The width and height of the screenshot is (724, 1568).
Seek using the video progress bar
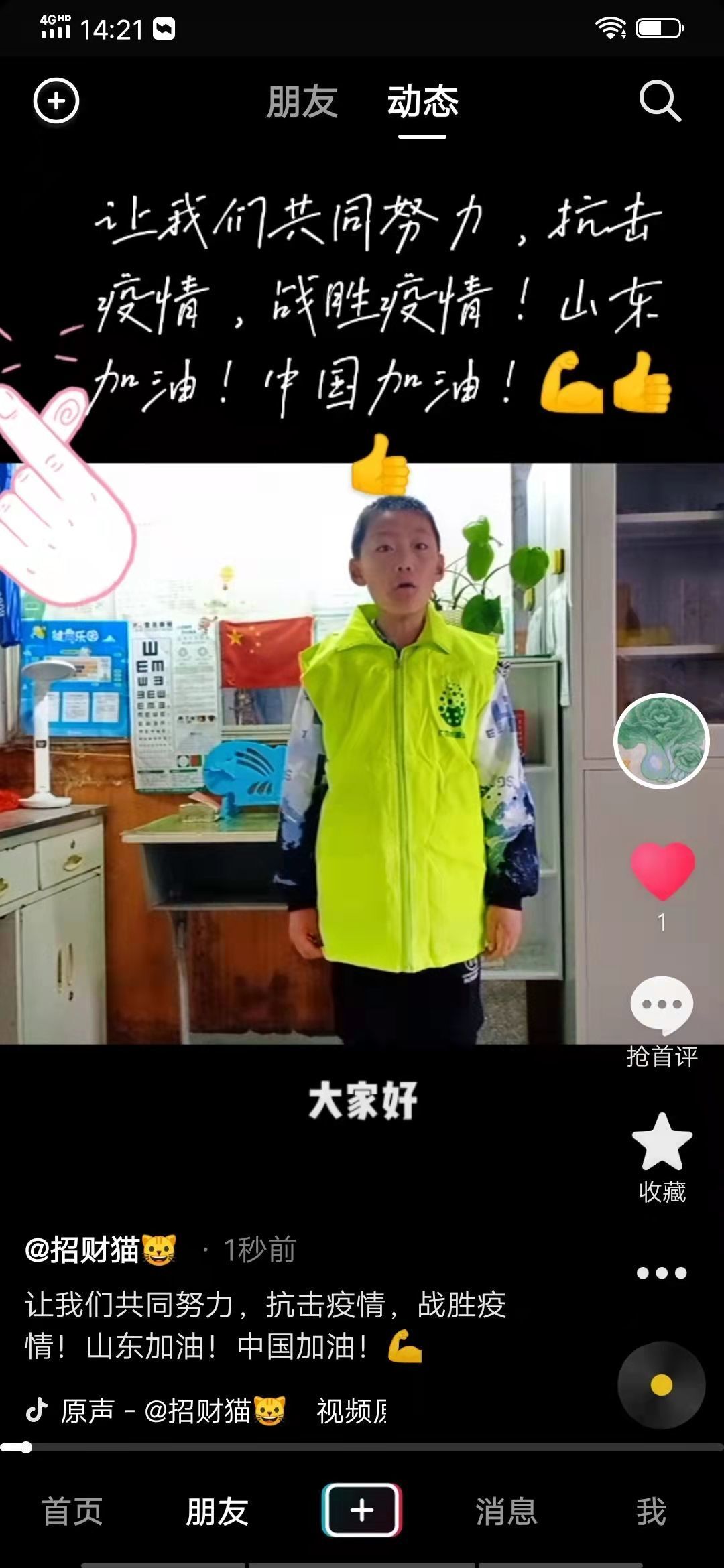[362, 1447]
